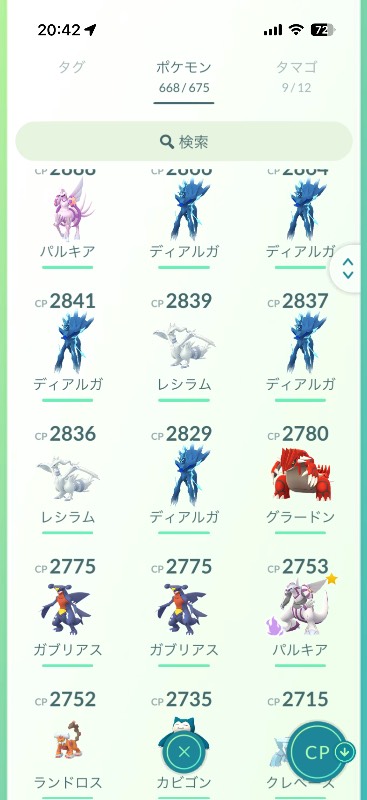Image resolution: width=367 pixels, height=800 pixels.
Task: Open ディアルガ with CP 2837
Action: (300, 345)
